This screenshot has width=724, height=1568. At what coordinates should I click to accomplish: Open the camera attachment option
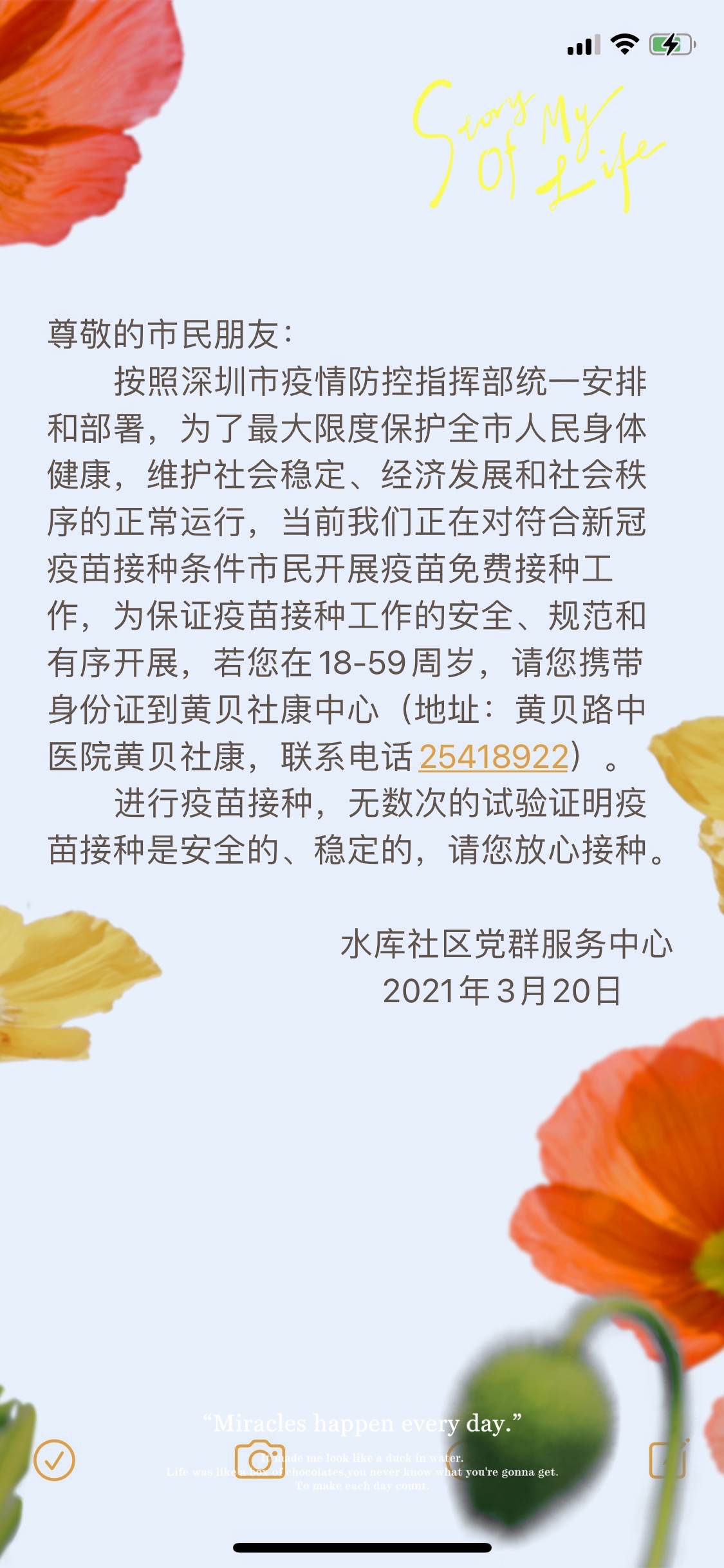259,1460
